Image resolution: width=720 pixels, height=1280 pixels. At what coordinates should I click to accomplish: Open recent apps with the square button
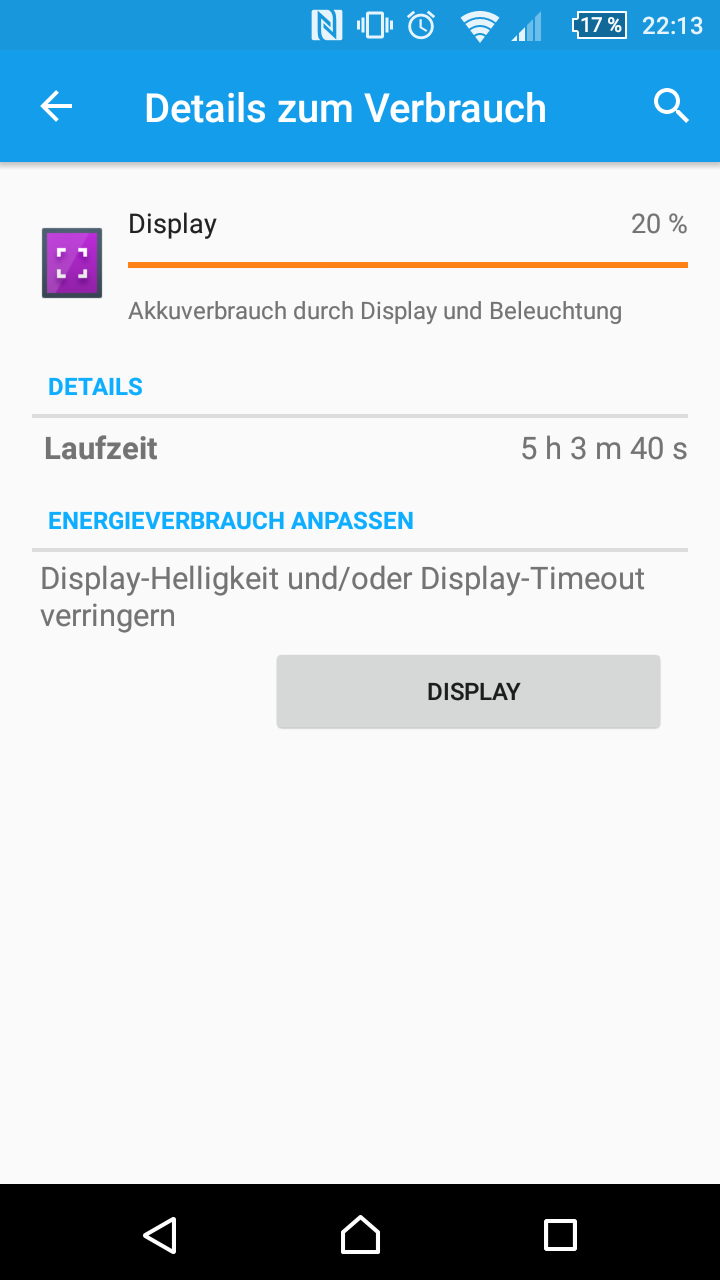pos(560,1235)
